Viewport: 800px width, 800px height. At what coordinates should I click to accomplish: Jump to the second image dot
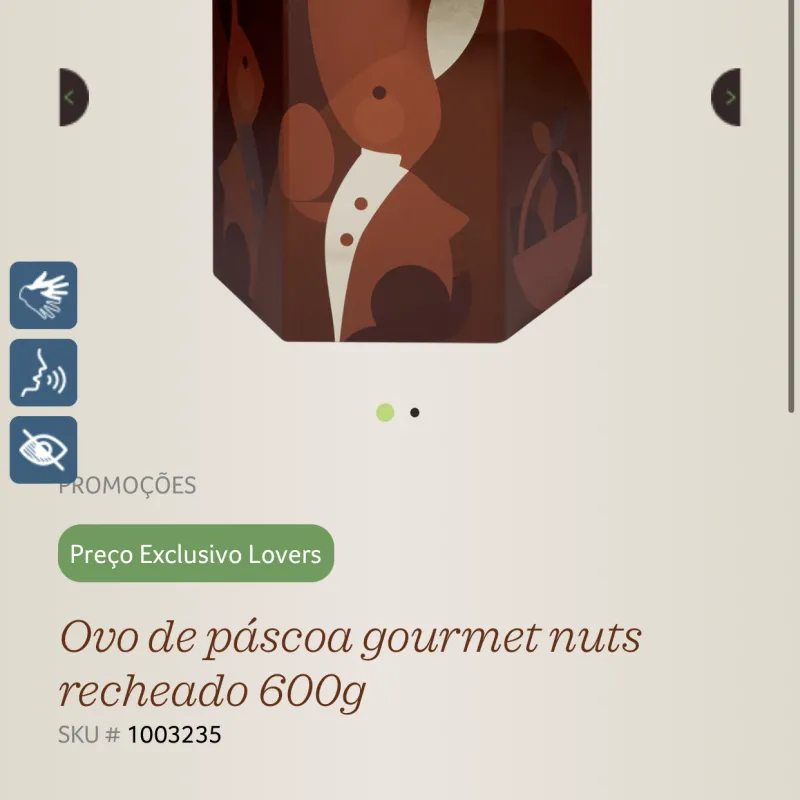pyautogui.click(x=415, y=412)
